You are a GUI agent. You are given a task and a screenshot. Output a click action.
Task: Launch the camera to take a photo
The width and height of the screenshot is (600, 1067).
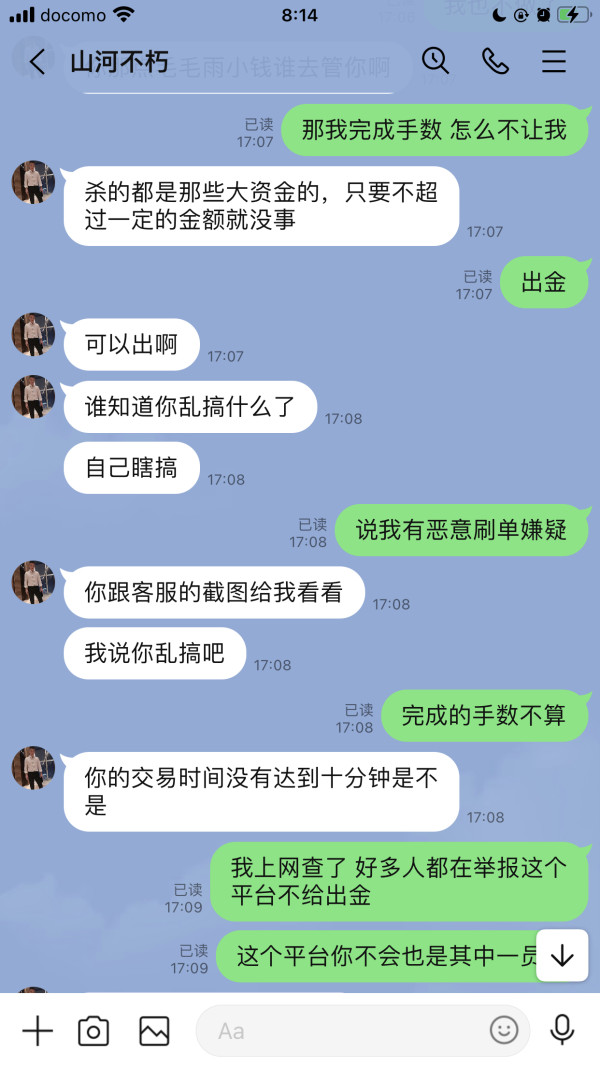point(94,1031)
